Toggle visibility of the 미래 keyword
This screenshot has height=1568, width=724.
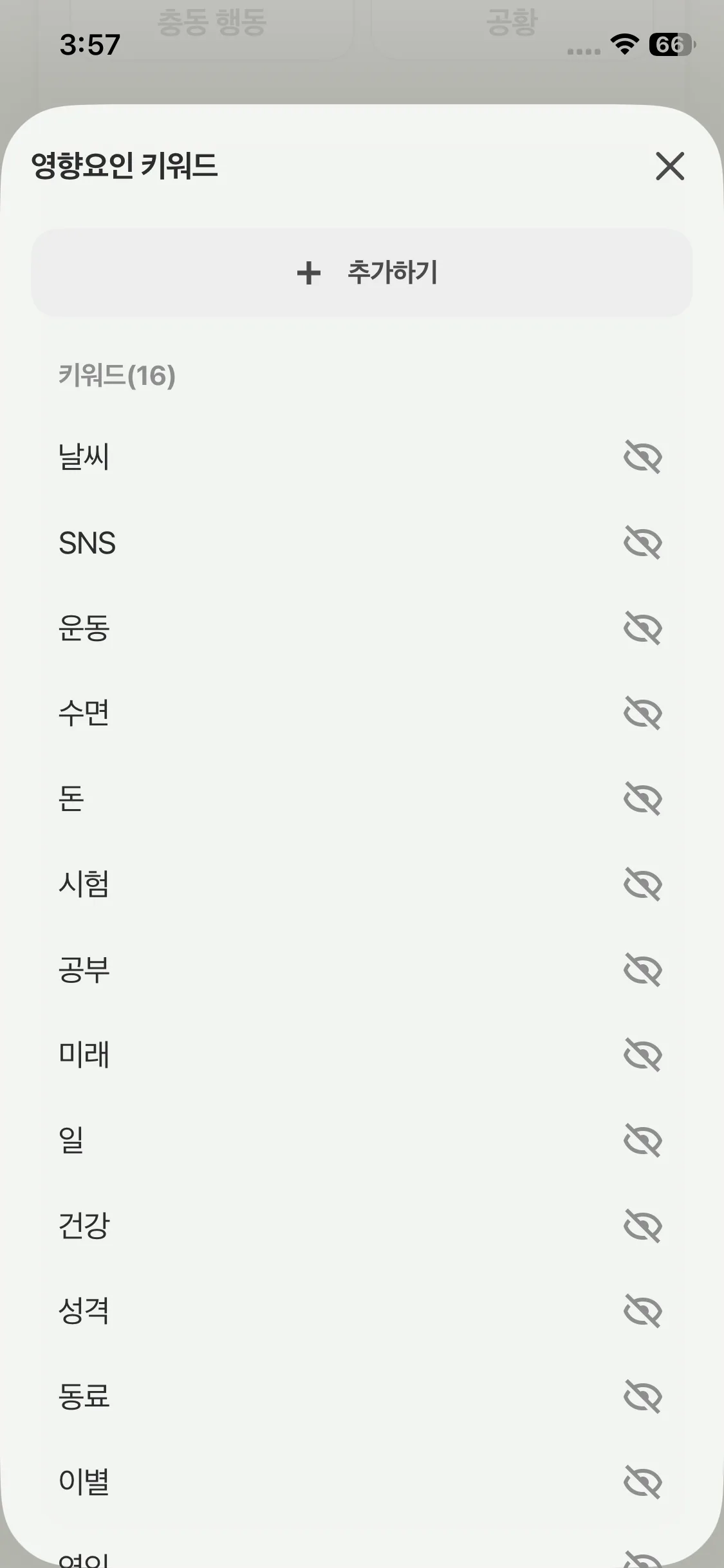643,1055
